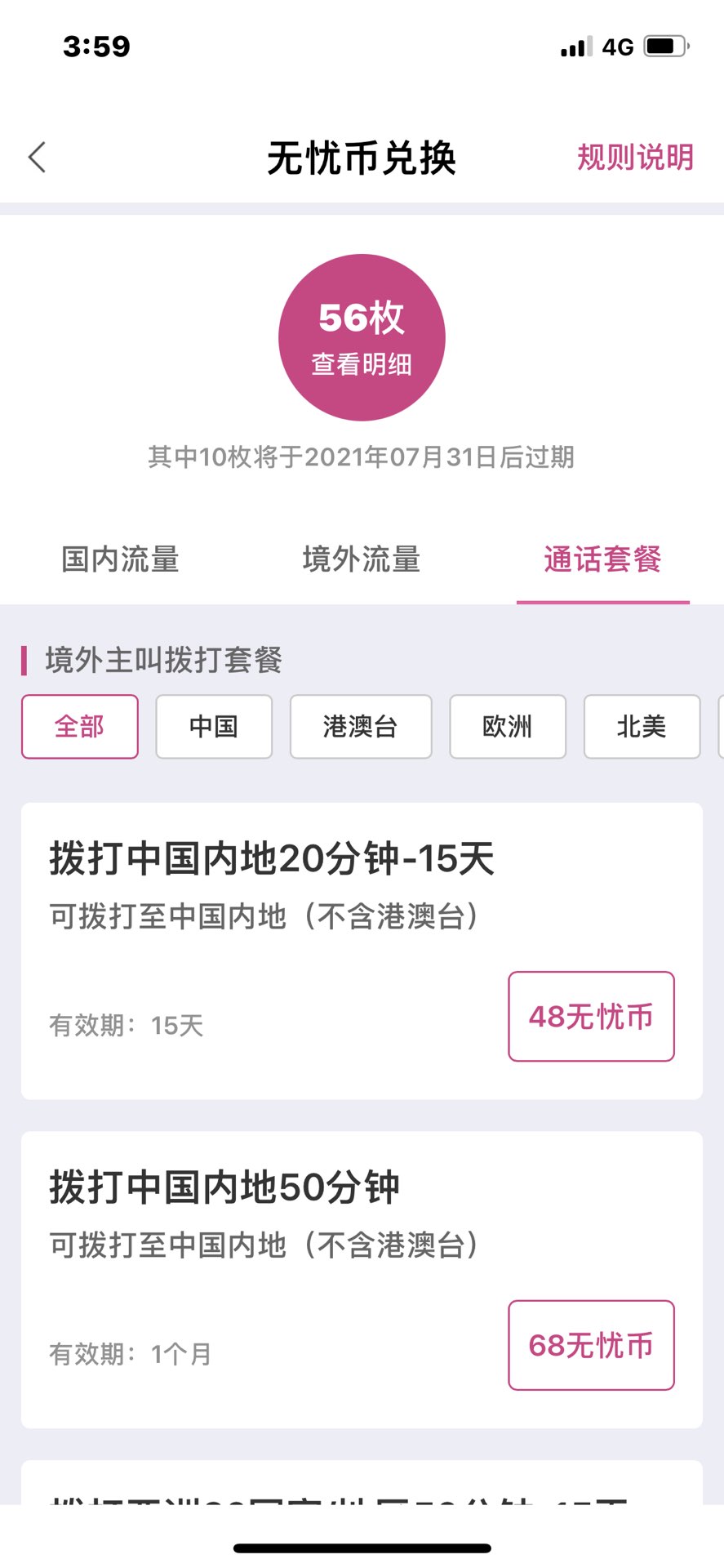This screenshot has width=724, height=1568.
Task: Go back using the arrow
Action: click(x=38, y=158)
